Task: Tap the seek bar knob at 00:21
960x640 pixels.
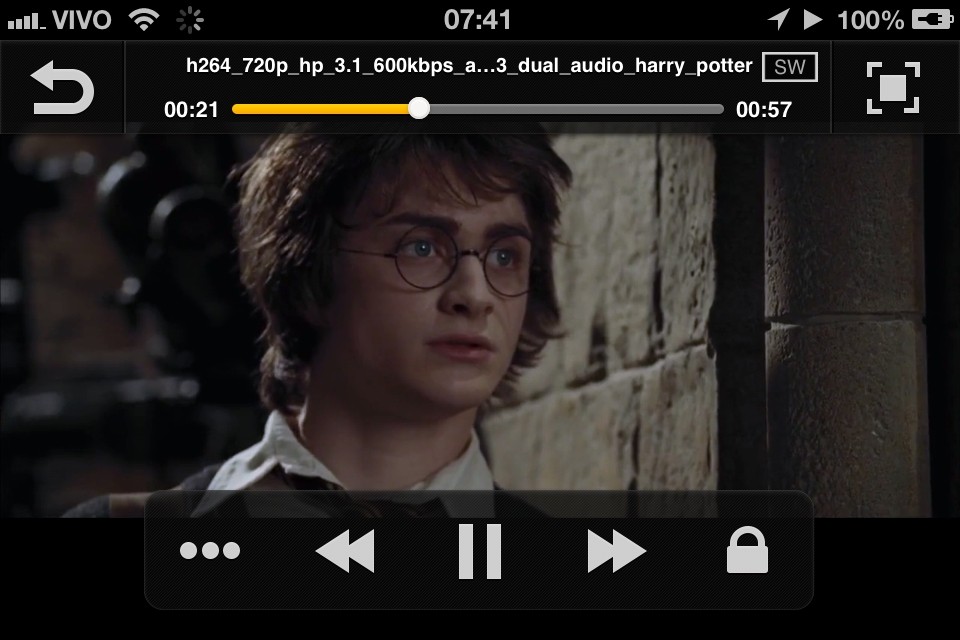Action: click(419, 108)
